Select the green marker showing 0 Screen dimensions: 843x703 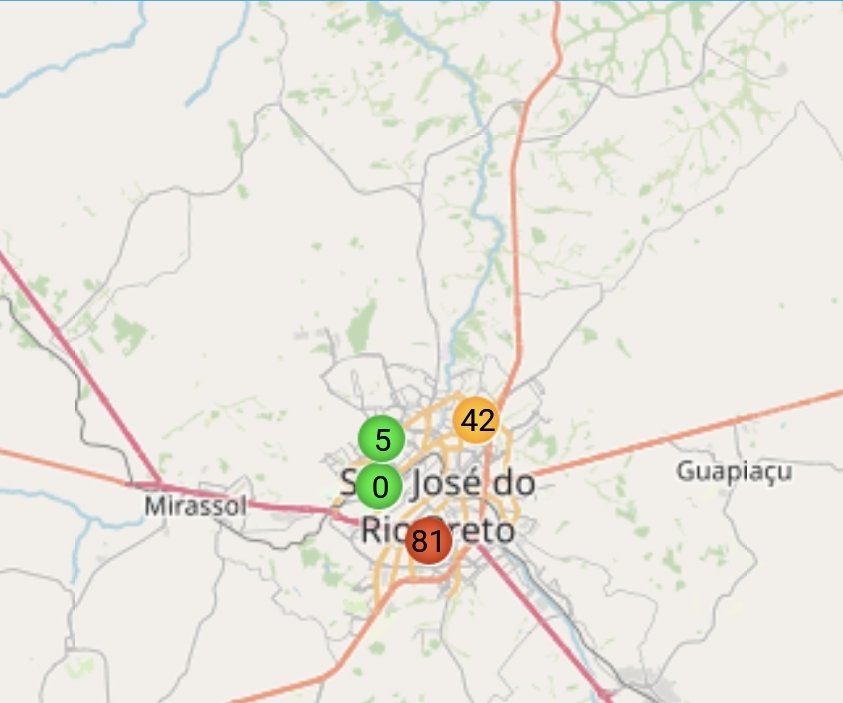(x=379, y=487)
